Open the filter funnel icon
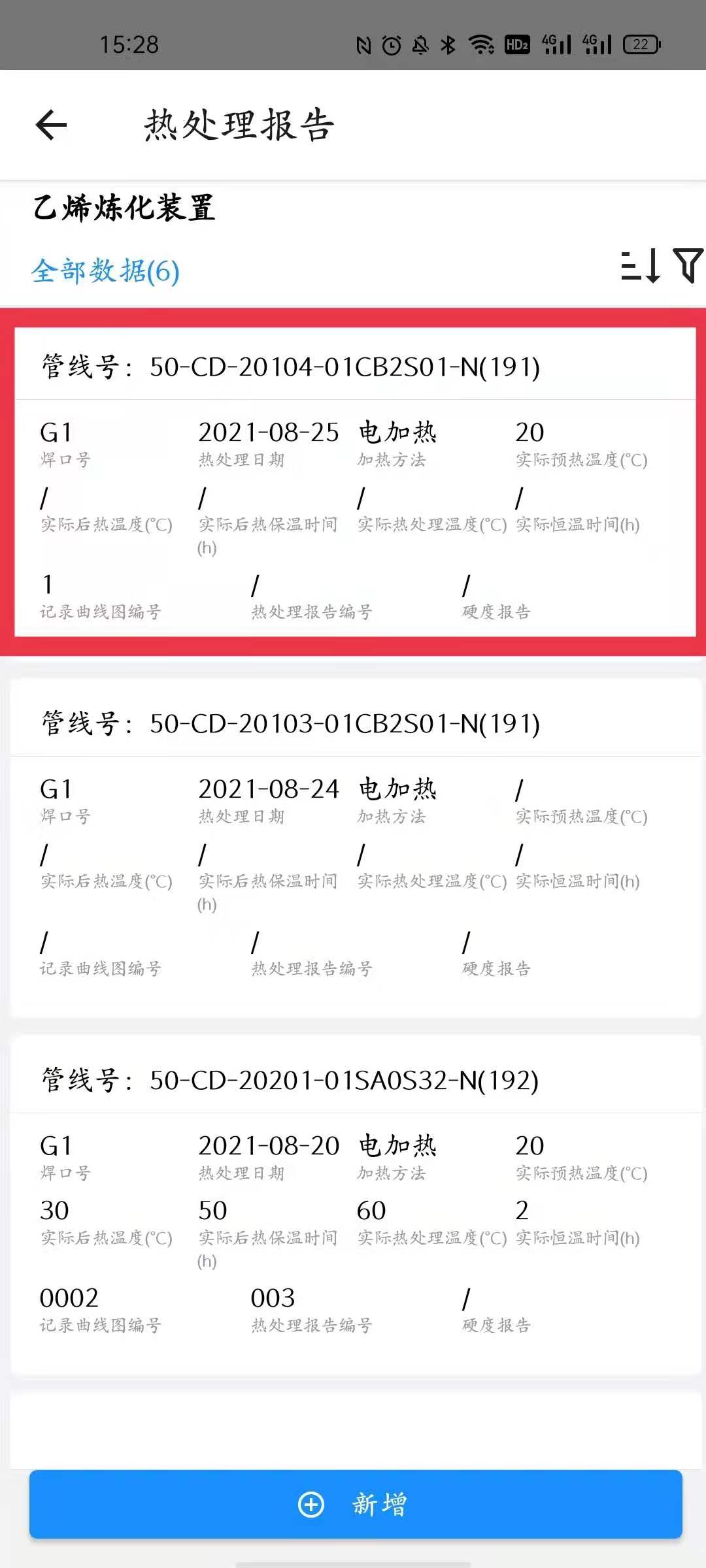Screen dimensions: 706x1568 tap(688, 266)
